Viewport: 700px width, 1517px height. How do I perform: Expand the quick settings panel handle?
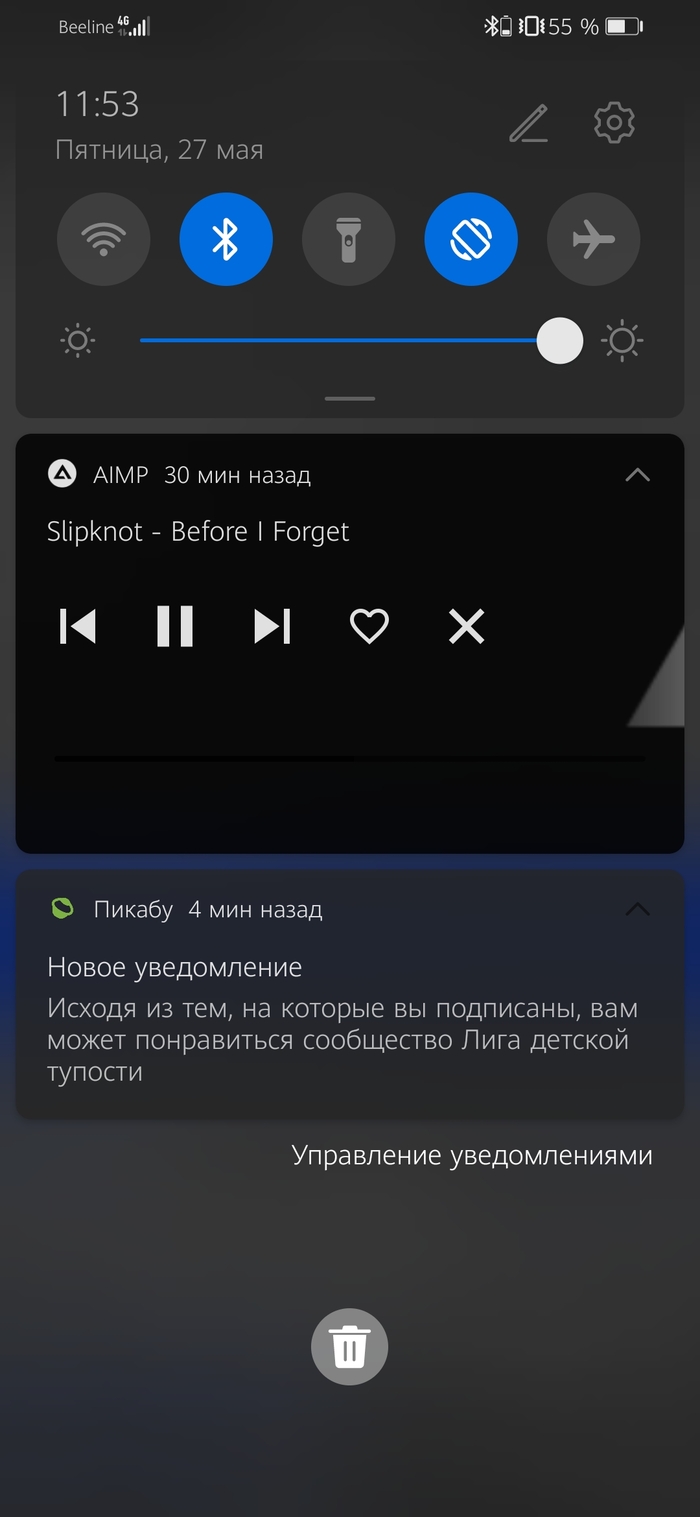point(350,398)
